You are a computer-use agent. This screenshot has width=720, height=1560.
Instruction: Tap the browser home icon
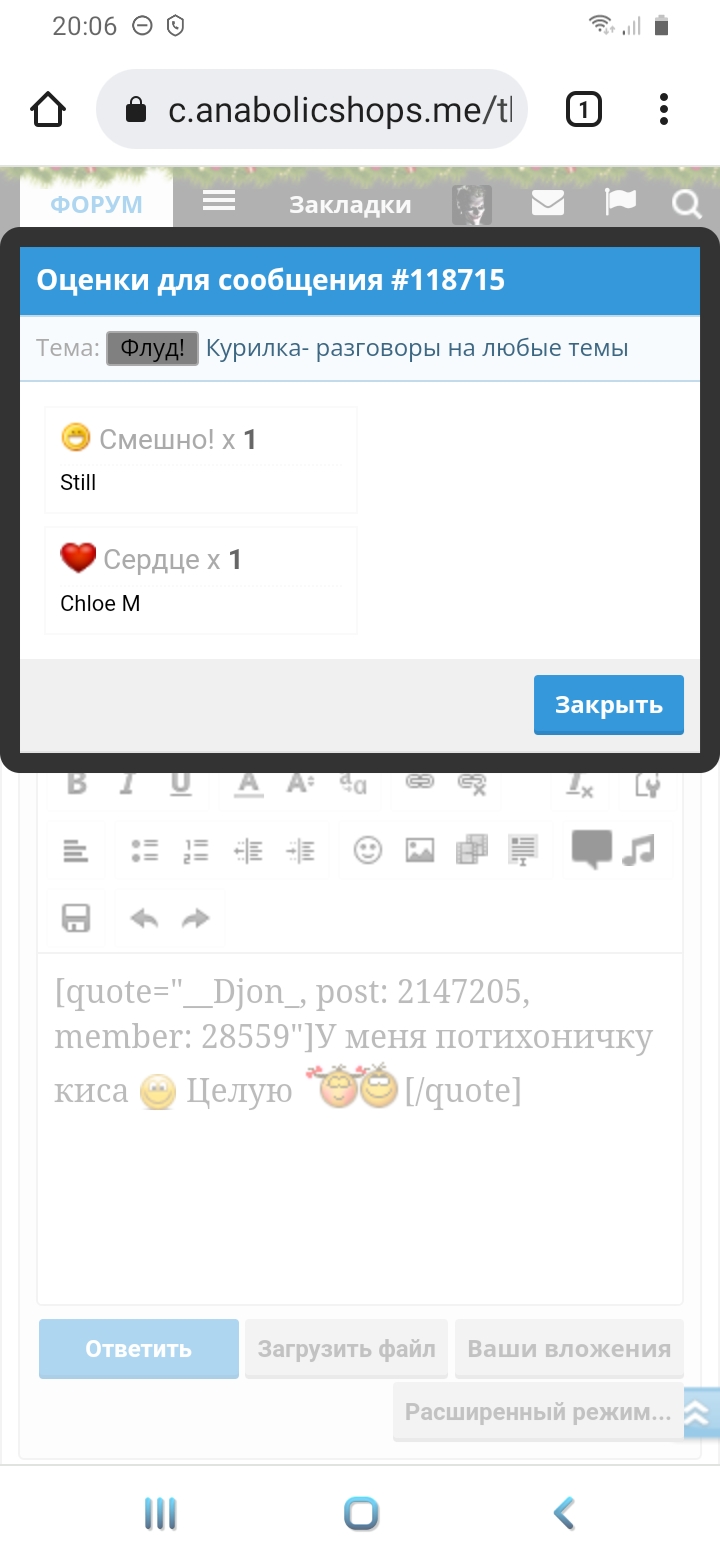click(x=48, y=109)
